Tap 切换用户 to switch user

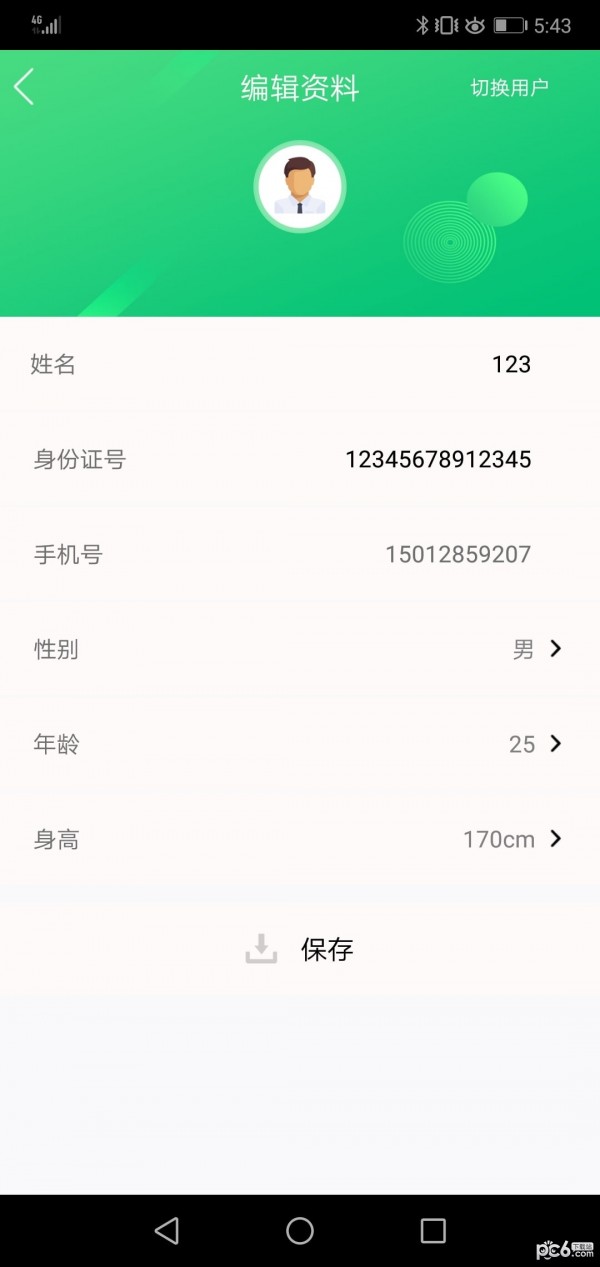(509, 88)
